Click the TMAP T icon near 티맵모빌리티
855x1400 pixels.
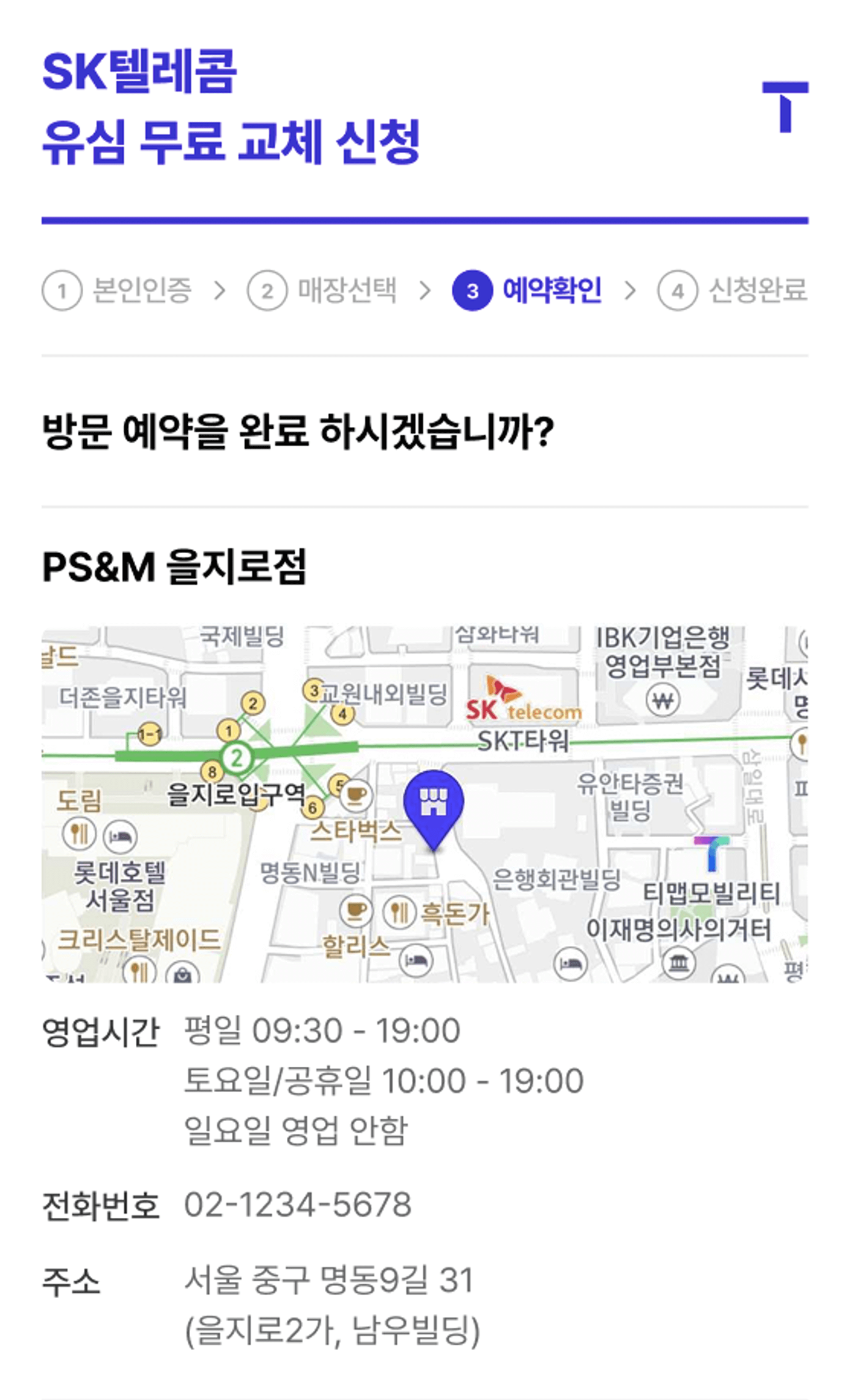[712, 853]
